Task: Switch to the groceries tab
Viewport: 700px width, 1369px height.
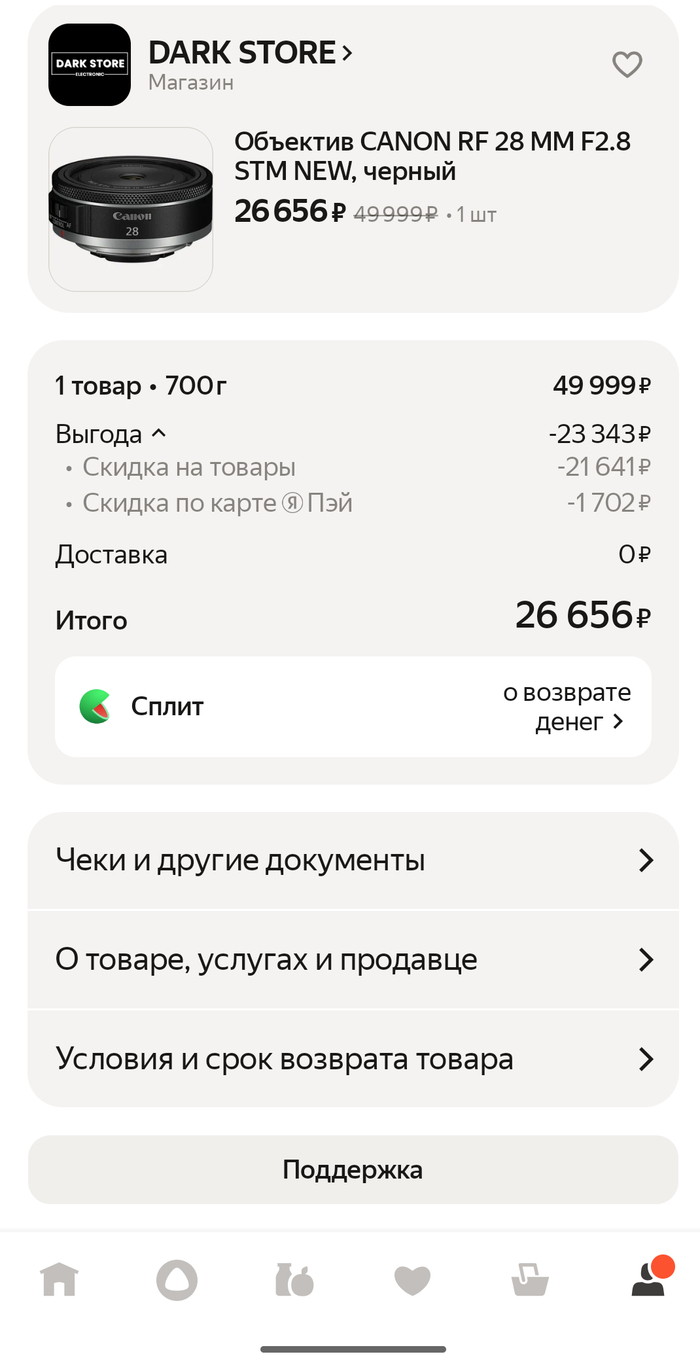Action: coord(295,1279)
